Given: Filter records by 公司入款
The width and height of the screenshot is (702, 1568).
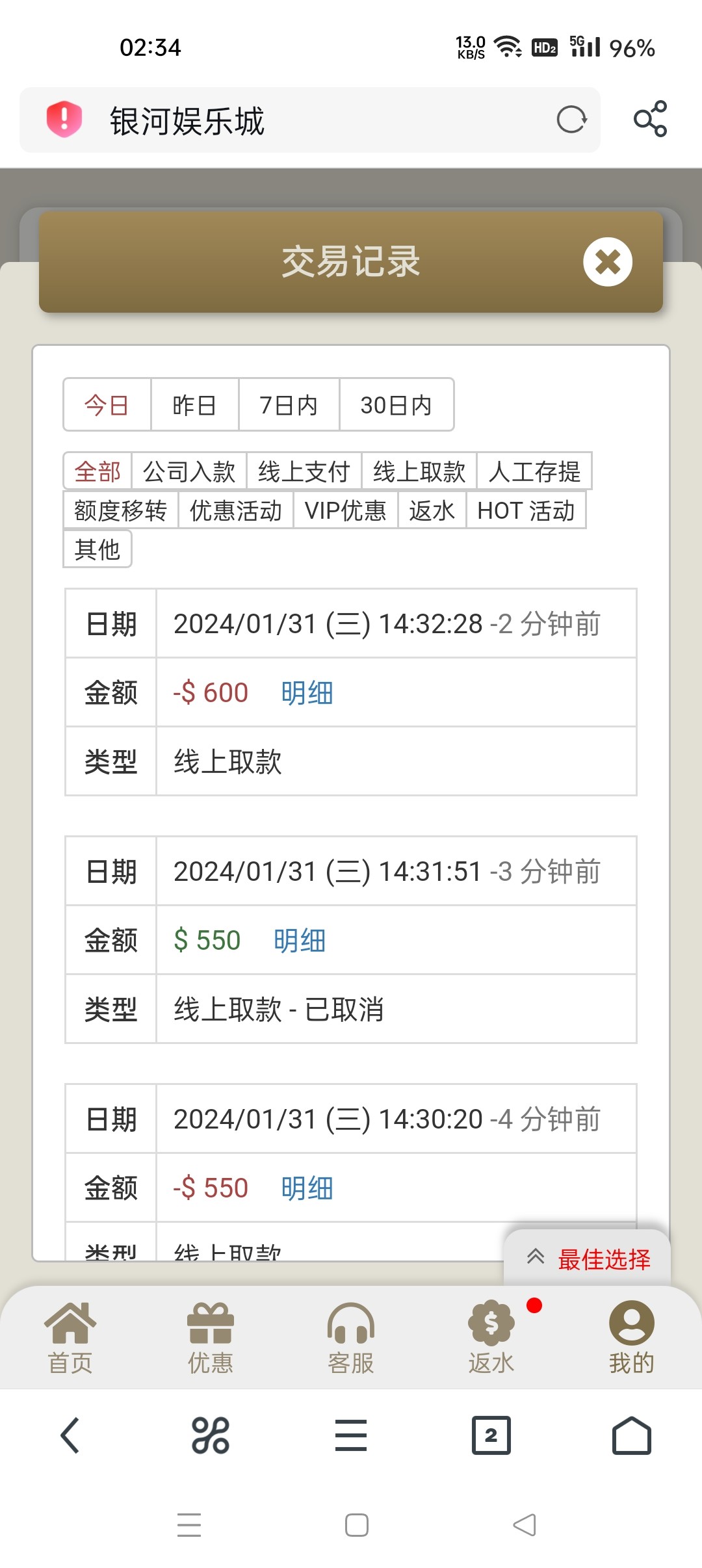Looking at the screenshot, I should [x=189, y=471].
